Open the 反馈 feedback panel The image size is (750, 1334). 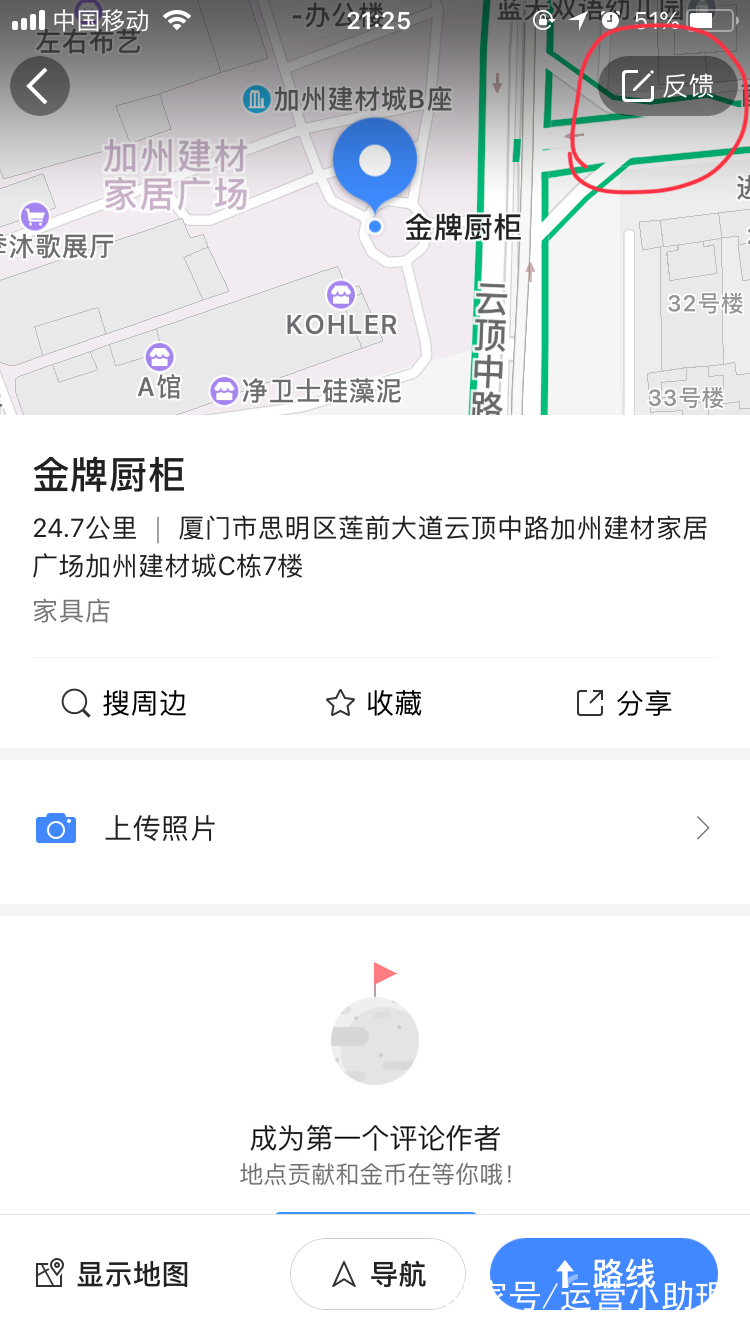(668, 86)
